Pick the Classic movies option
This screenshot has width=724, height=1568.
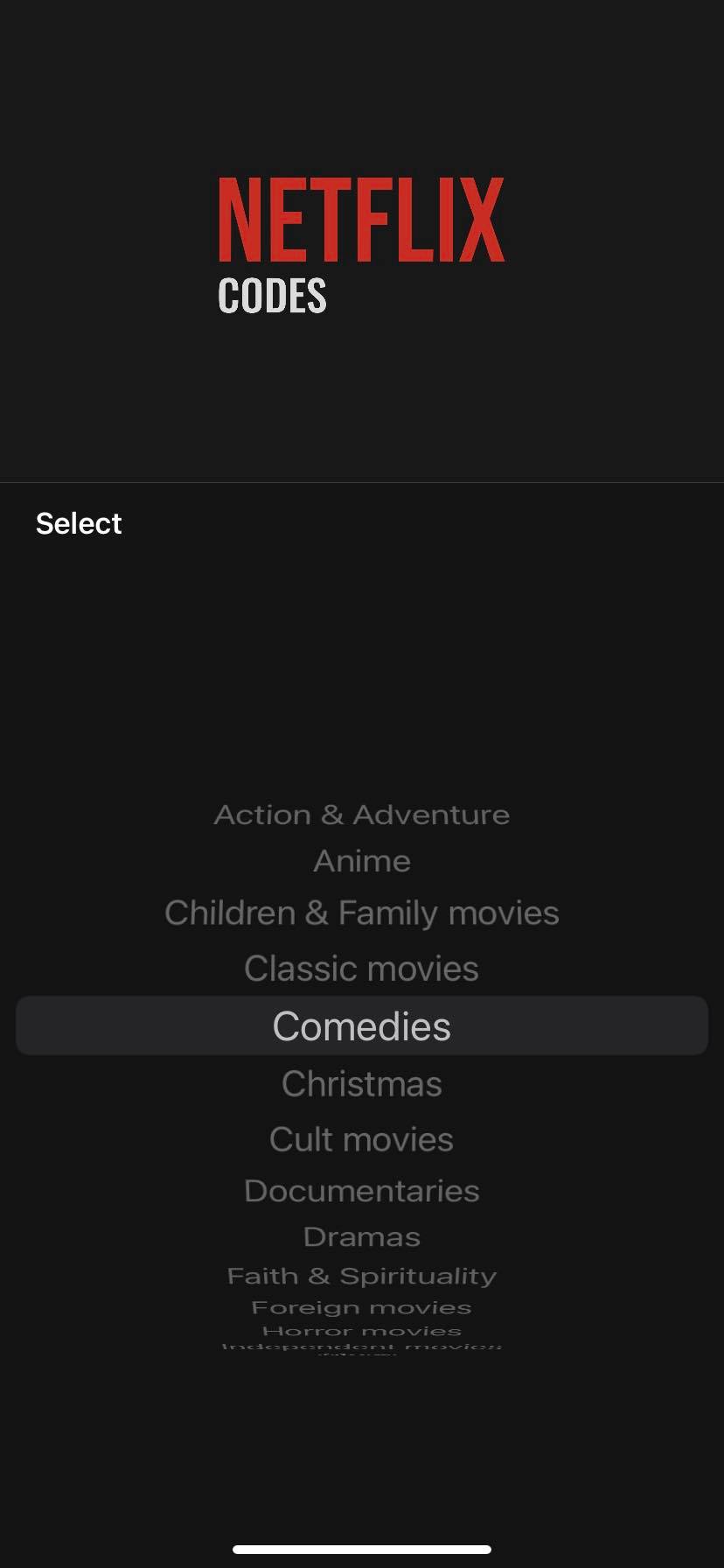pyautogui.click(x=361, y=969)
